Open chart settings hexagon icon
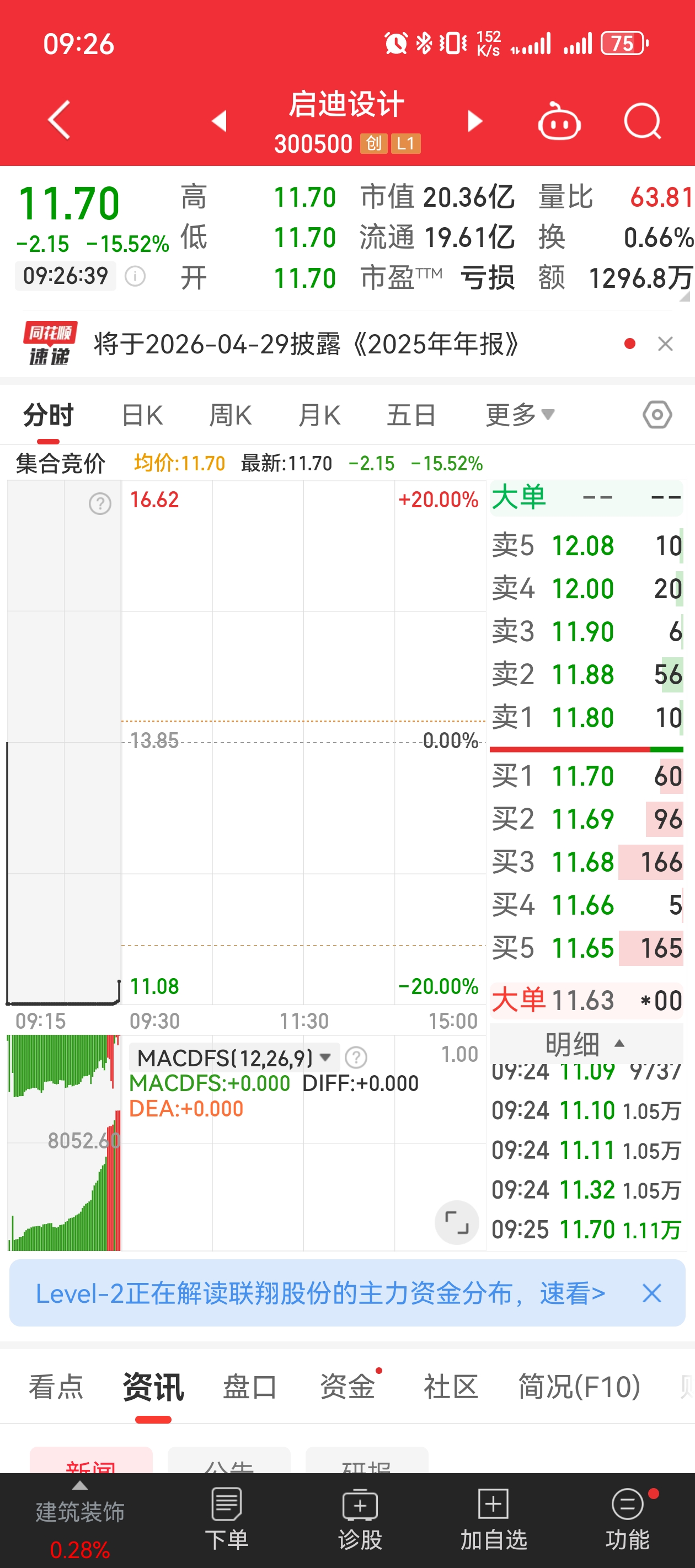Screen dimensions: 695x1568 (x=657, y=415)
